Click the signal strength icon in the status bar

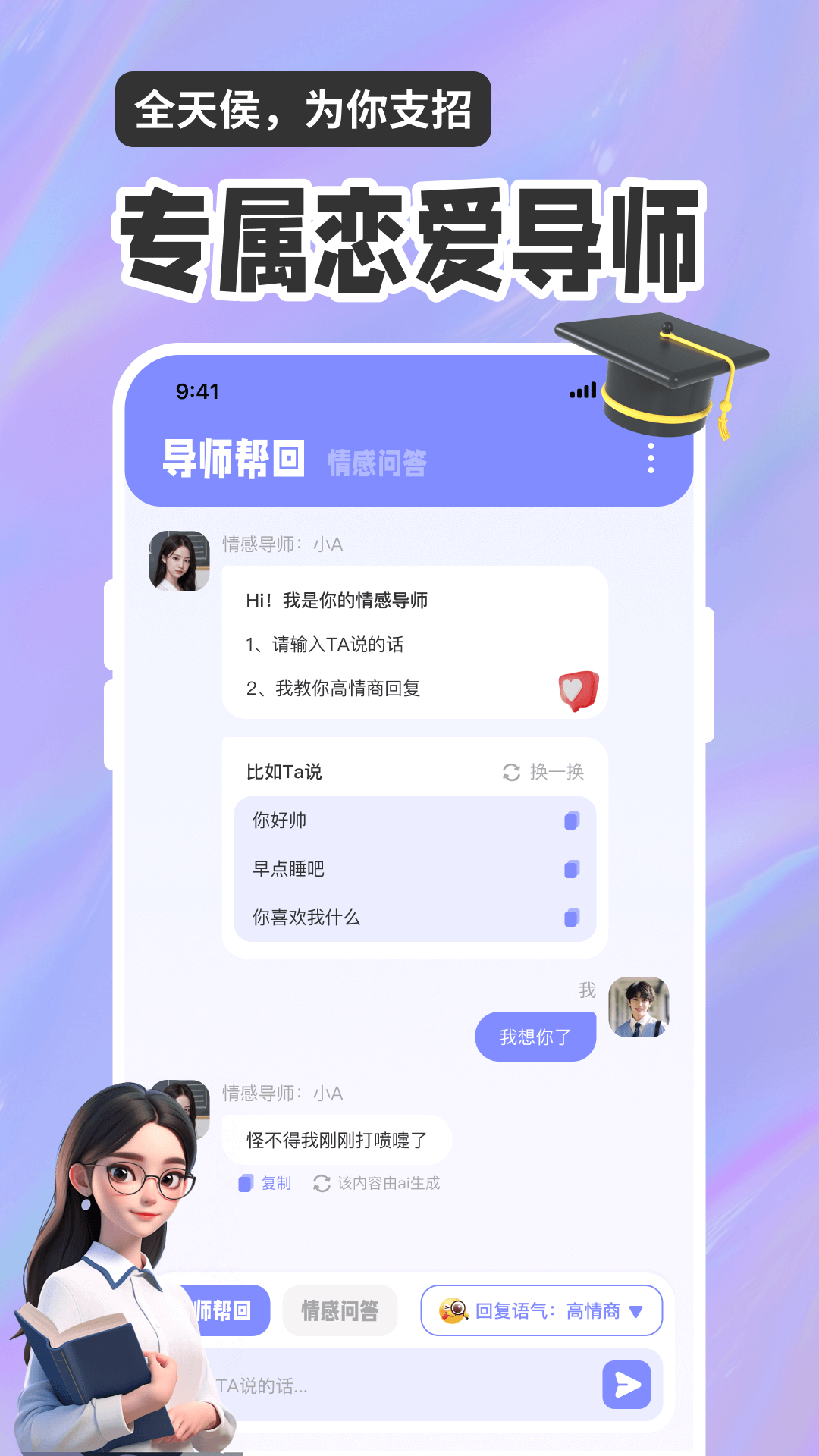pos(581,391)
